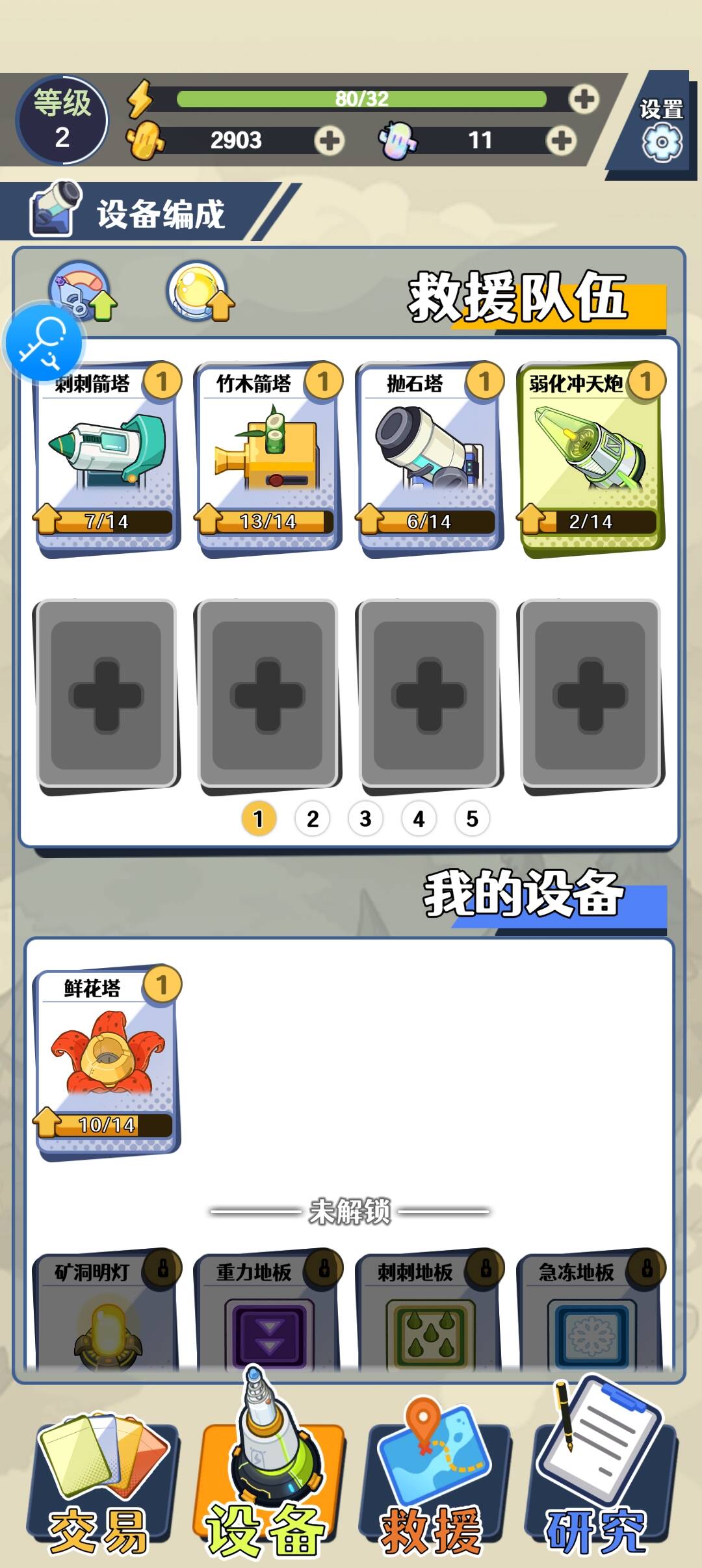The image size is (702, 1568).
Task: Select the 抛石塔 card
Action: point(430,458)
